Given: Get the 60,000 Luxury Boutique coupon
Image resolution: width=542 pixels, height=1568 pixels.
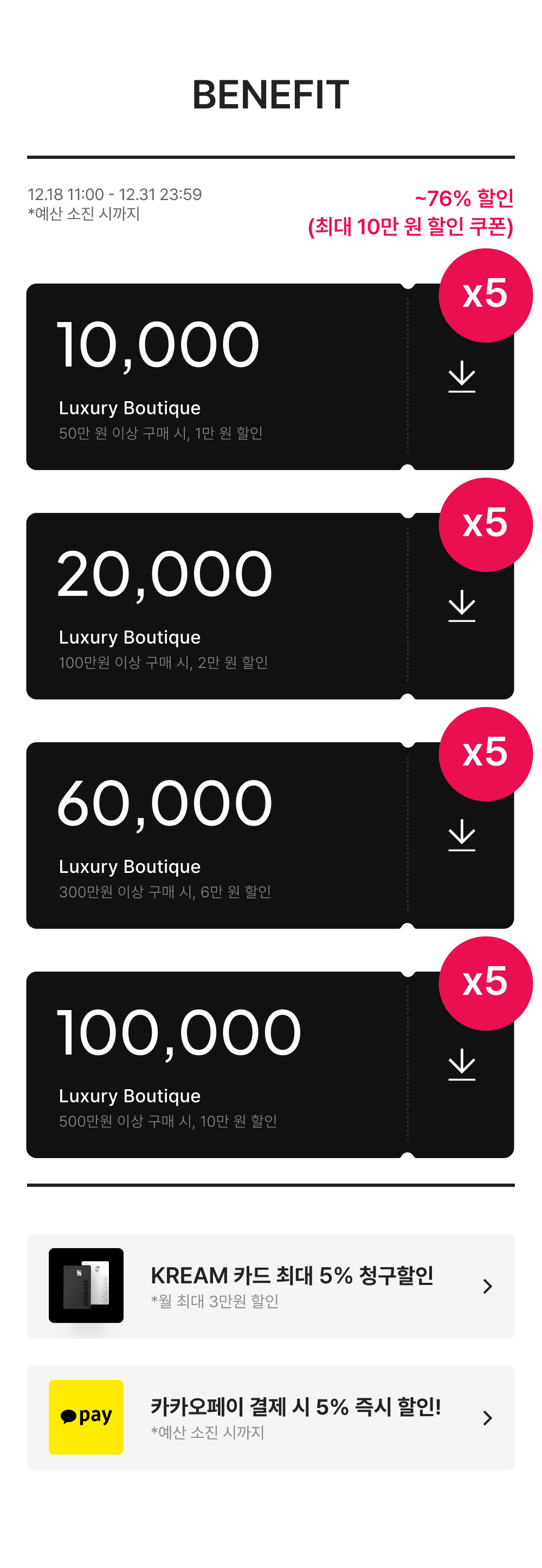Looking at the screenshot, I should pos(462,835).
